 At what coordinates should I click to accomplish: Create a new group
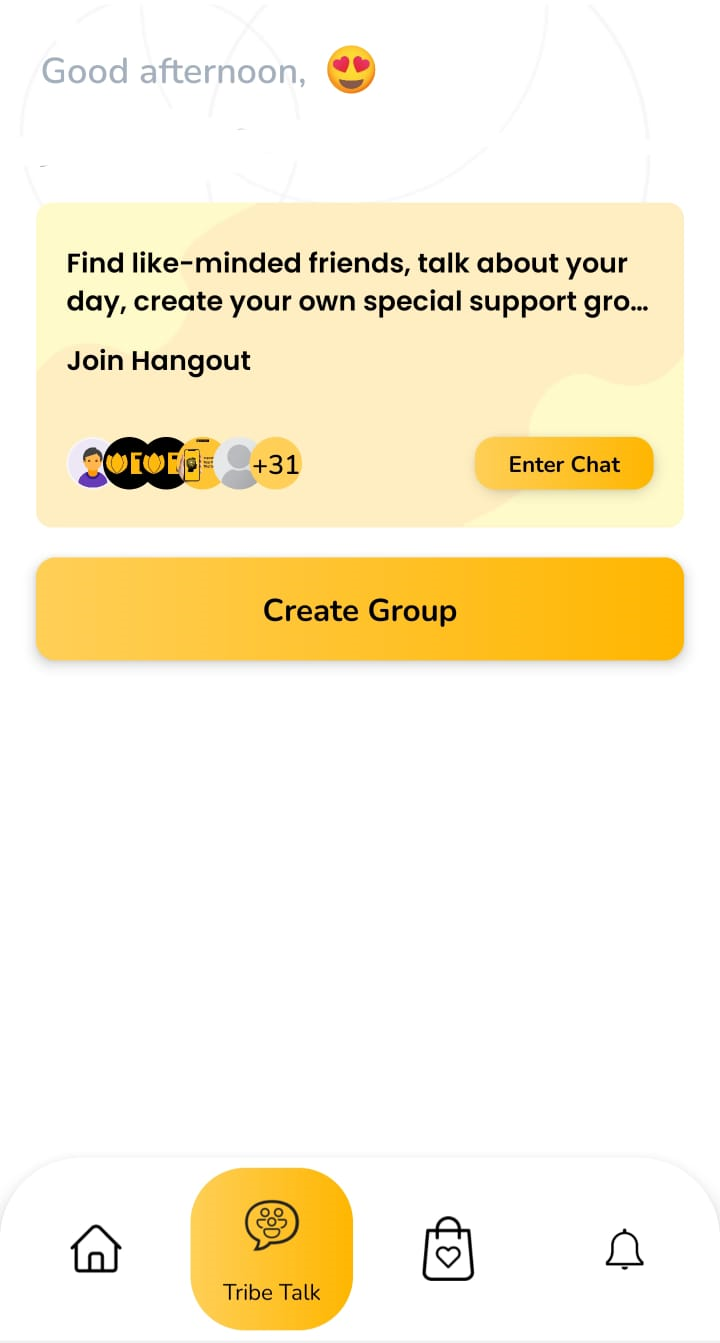tap(360, 610)
